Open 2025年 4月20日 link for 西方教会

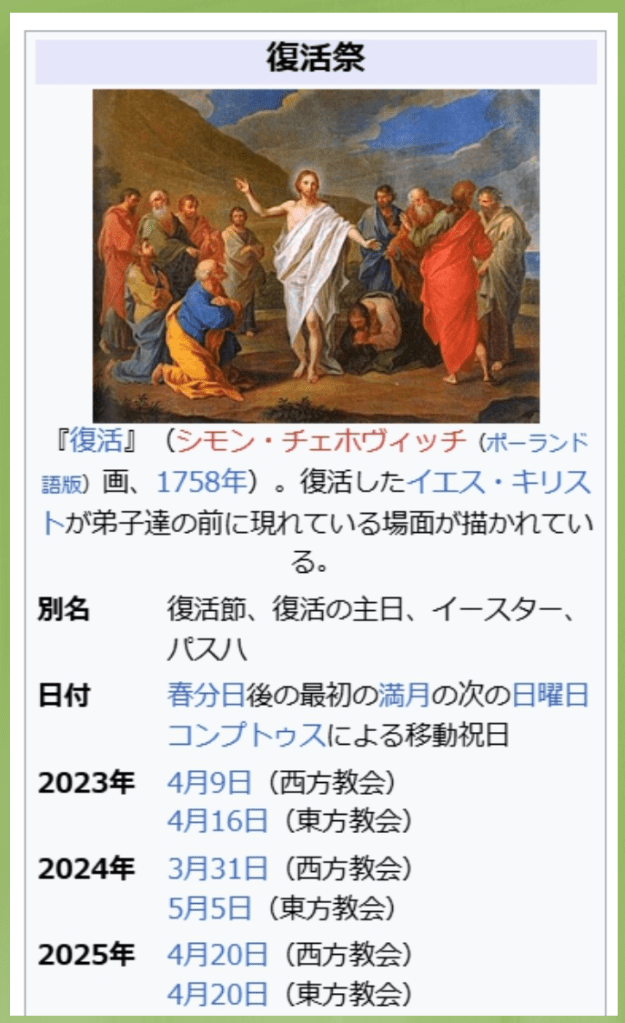tap(217, 952)
